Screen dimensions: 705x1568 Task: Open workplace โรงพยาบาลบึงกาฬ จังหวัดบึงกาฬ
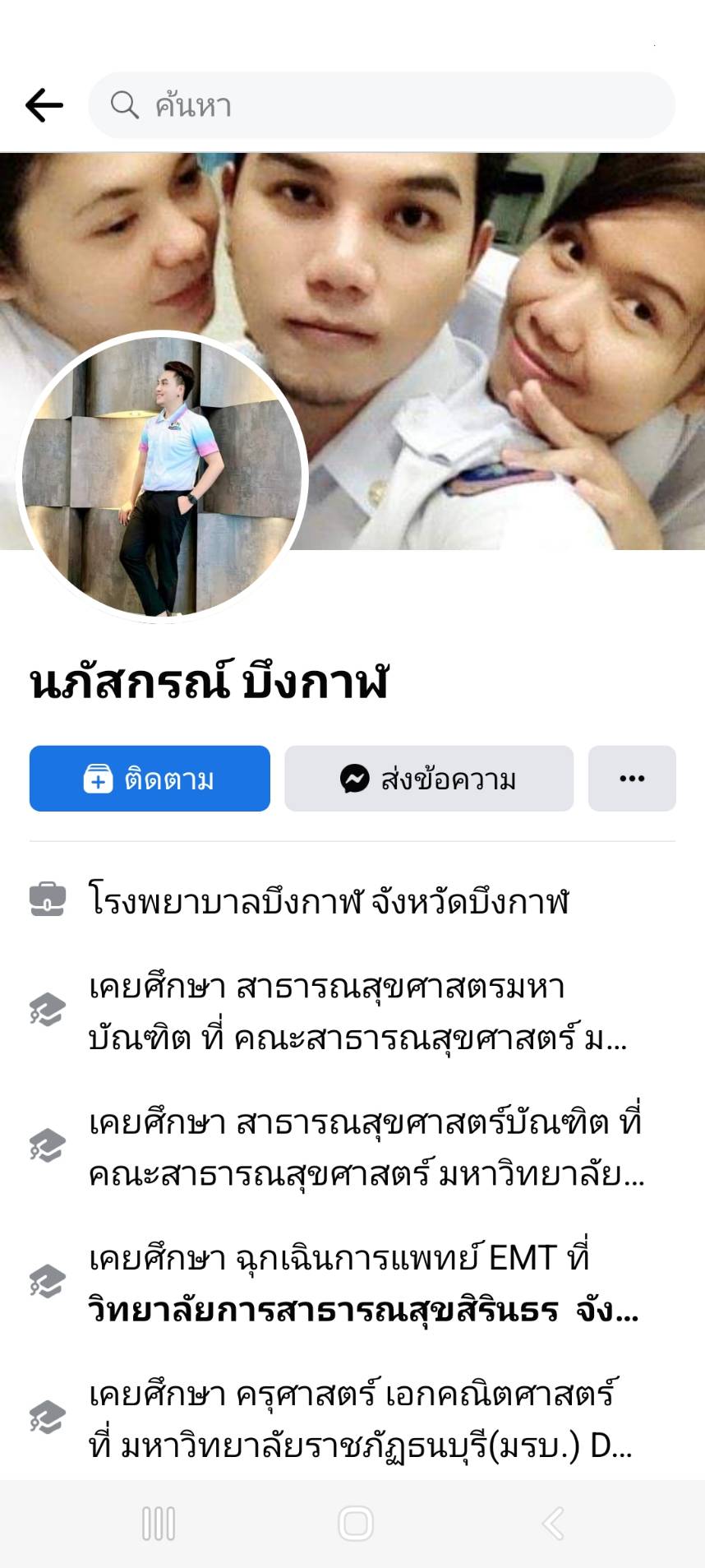tap(329, 901)
